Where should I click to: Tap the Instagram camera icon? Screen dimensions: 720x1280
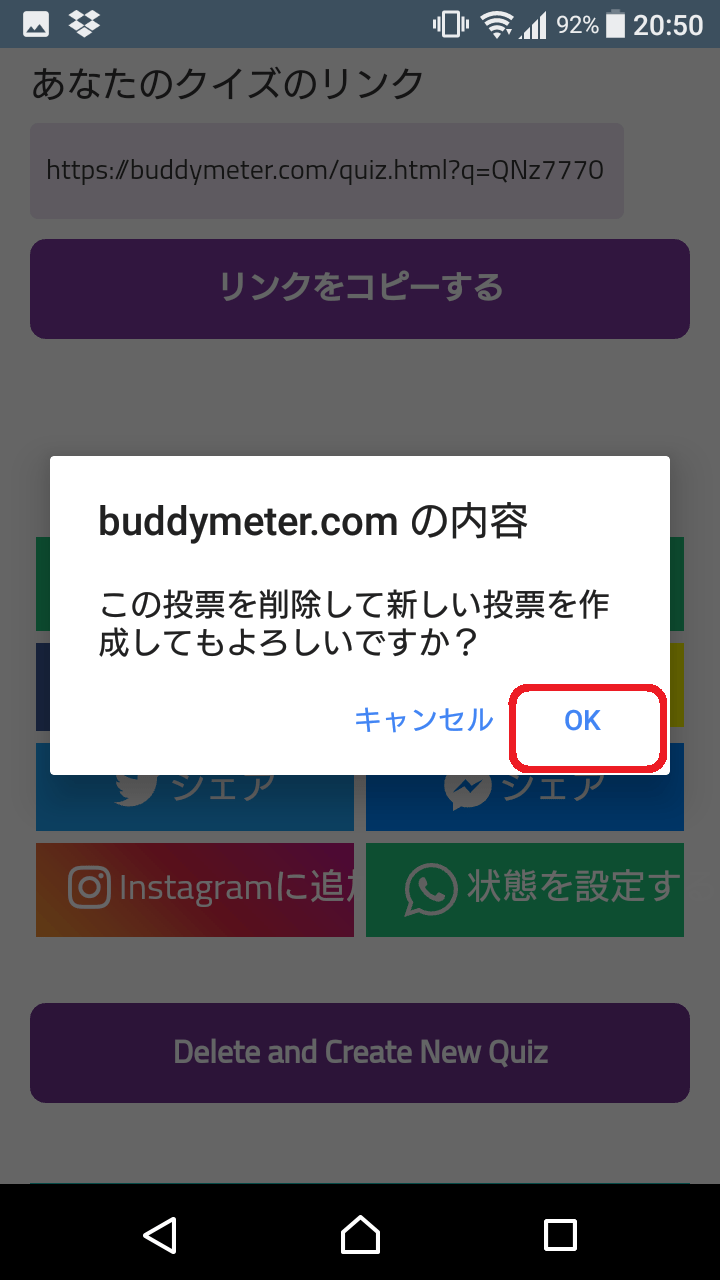coord(92,889)
